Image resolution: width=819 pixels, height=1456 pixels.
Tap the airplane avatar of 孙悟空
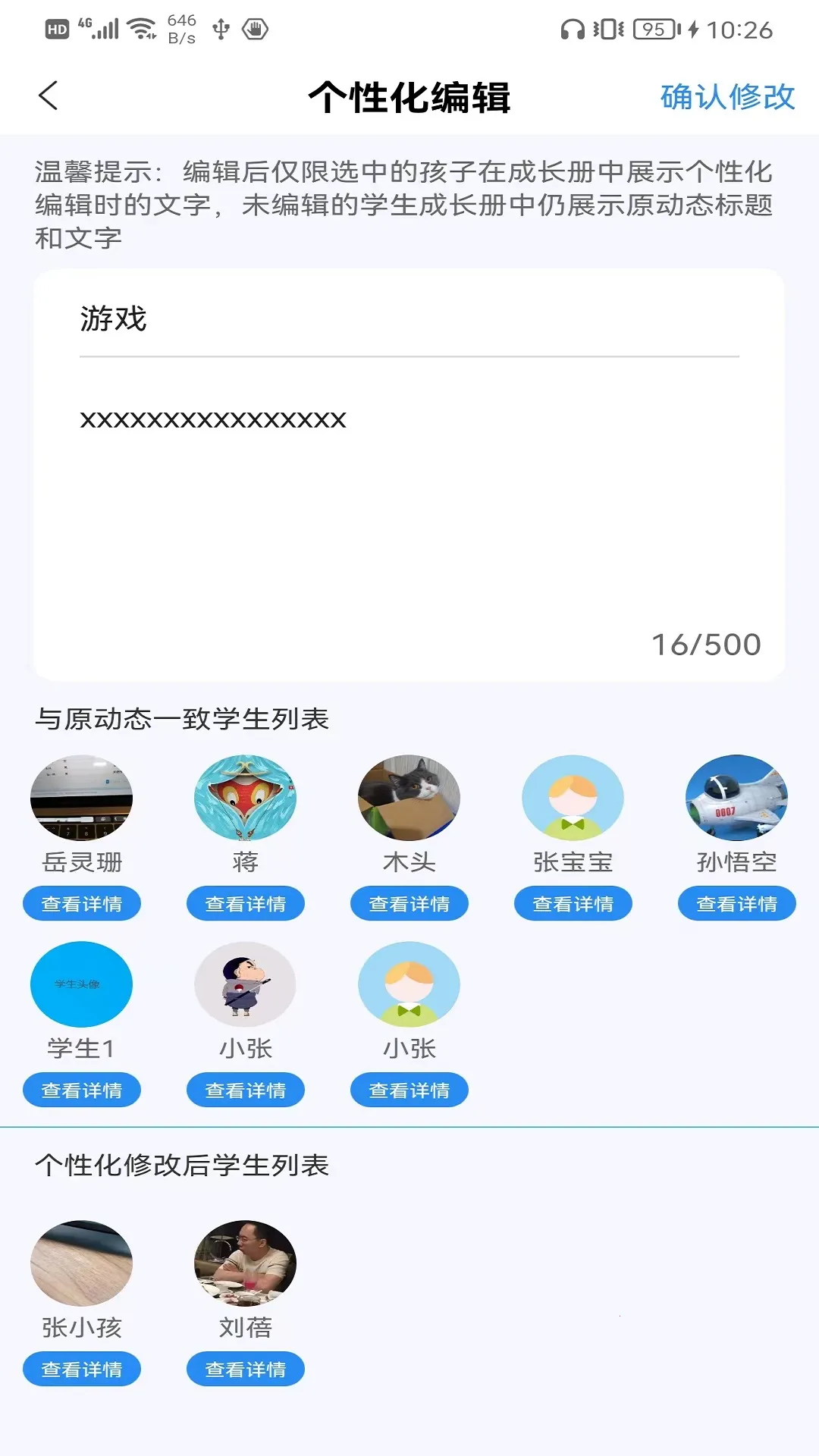pos(736,797)
